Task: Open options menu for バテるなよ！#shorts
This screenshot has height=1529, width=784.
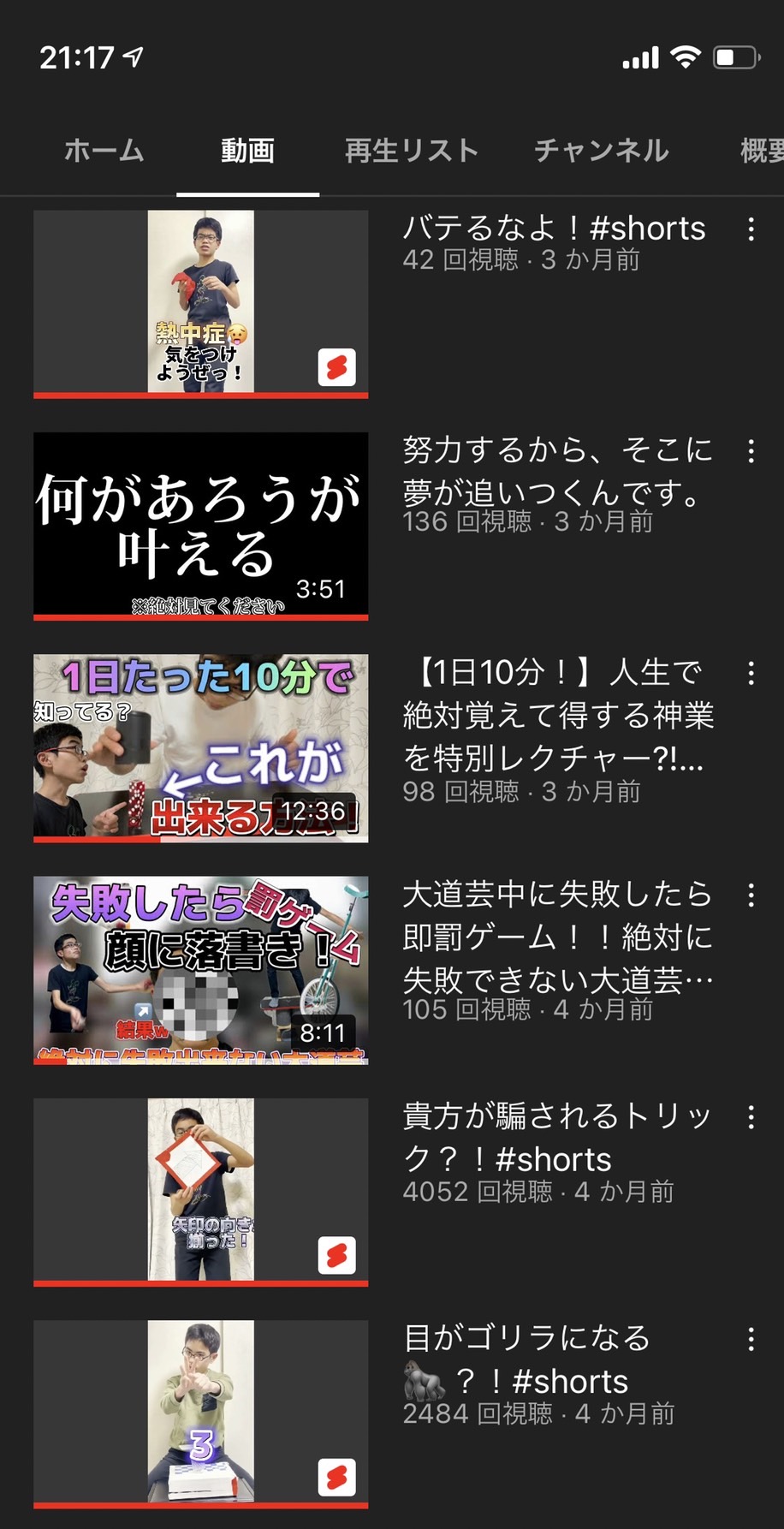Action: 751,229
